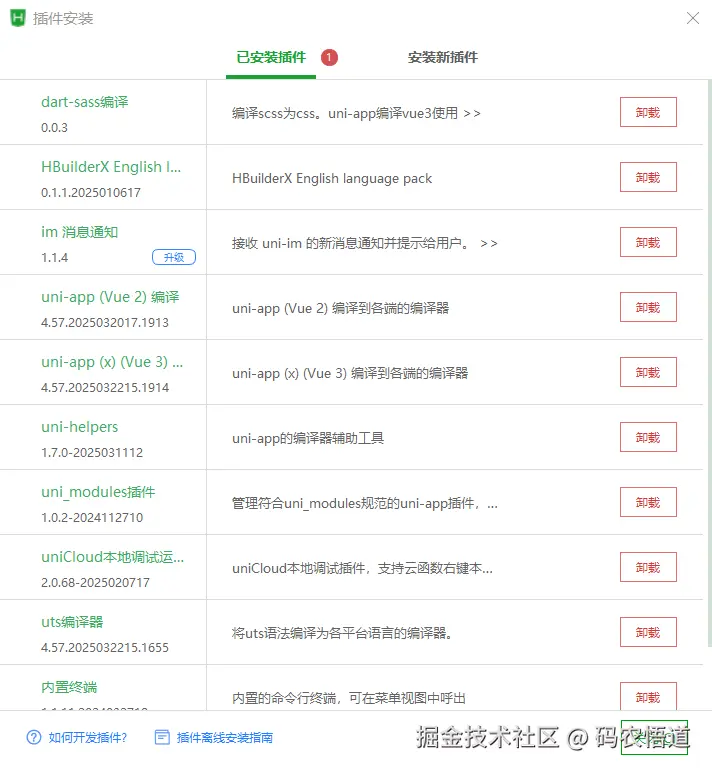The image size is (712, 772).
Task: Uninstall the uni-helpers plugin
Action: coord(648,438)
